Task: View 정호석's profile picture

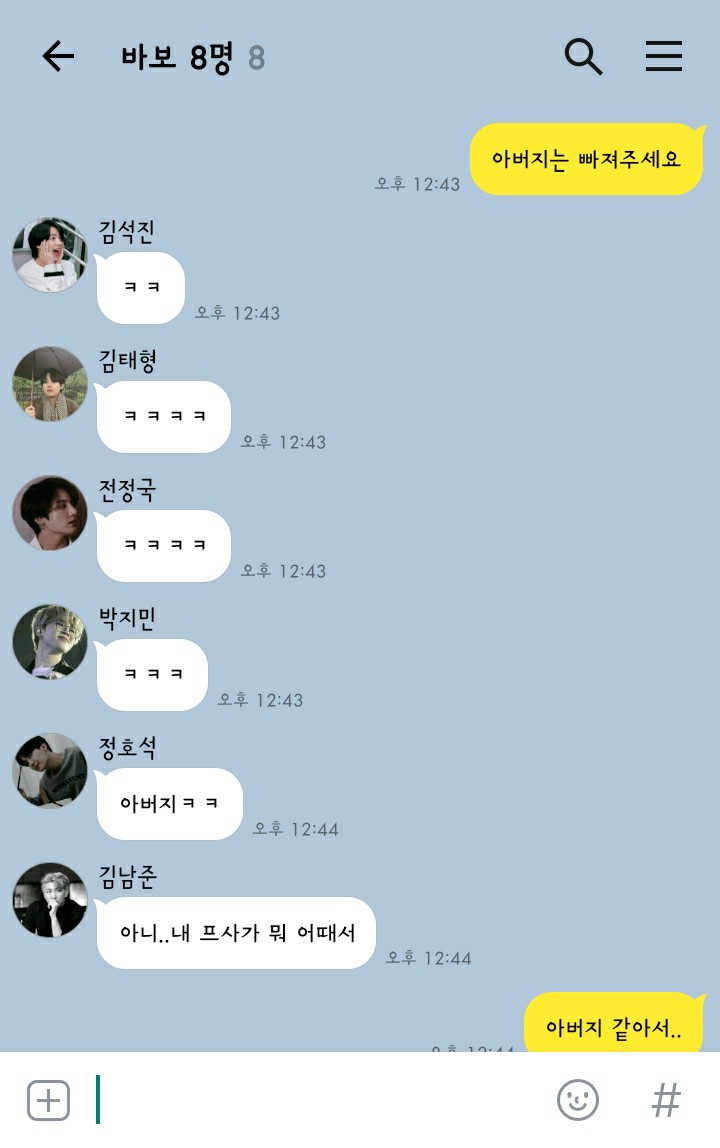Action: [x=50, y=771]
